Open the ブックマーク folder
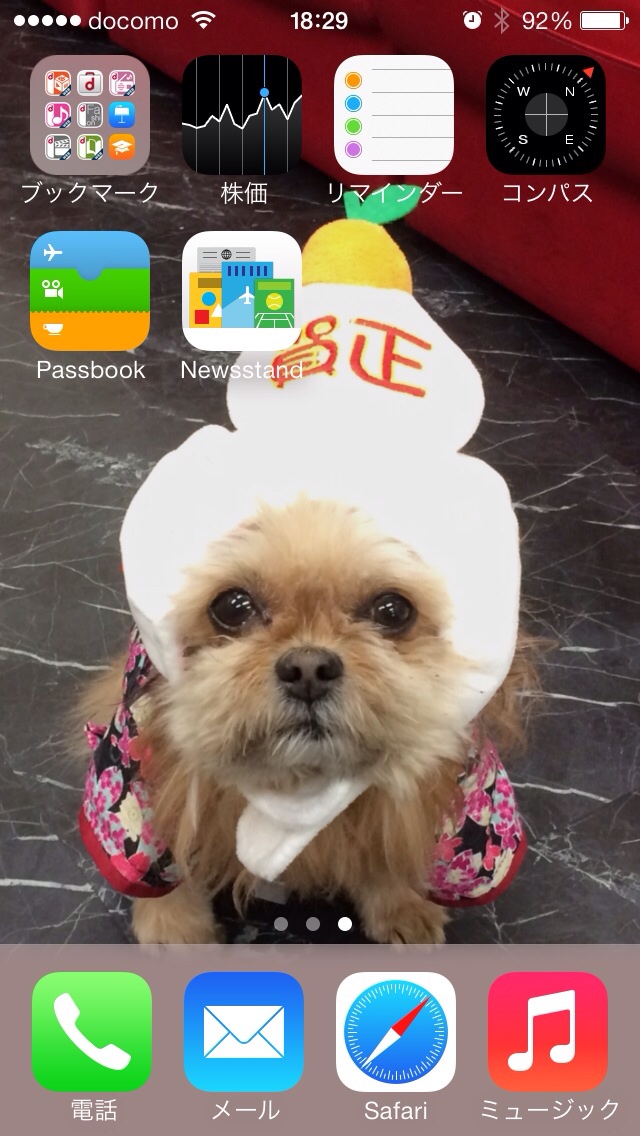Screen dimensions: 640x1136 [90, 115]
